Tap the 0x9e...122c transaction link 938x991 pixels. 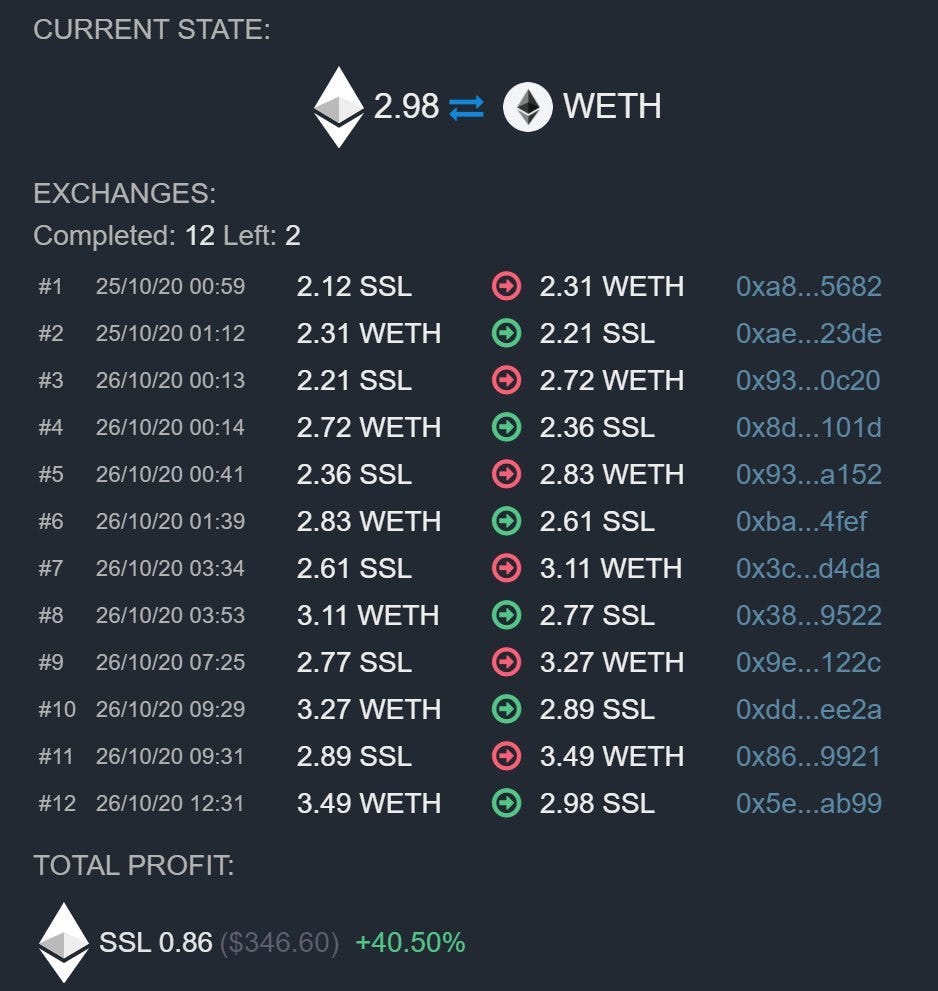tap(808, 662)
